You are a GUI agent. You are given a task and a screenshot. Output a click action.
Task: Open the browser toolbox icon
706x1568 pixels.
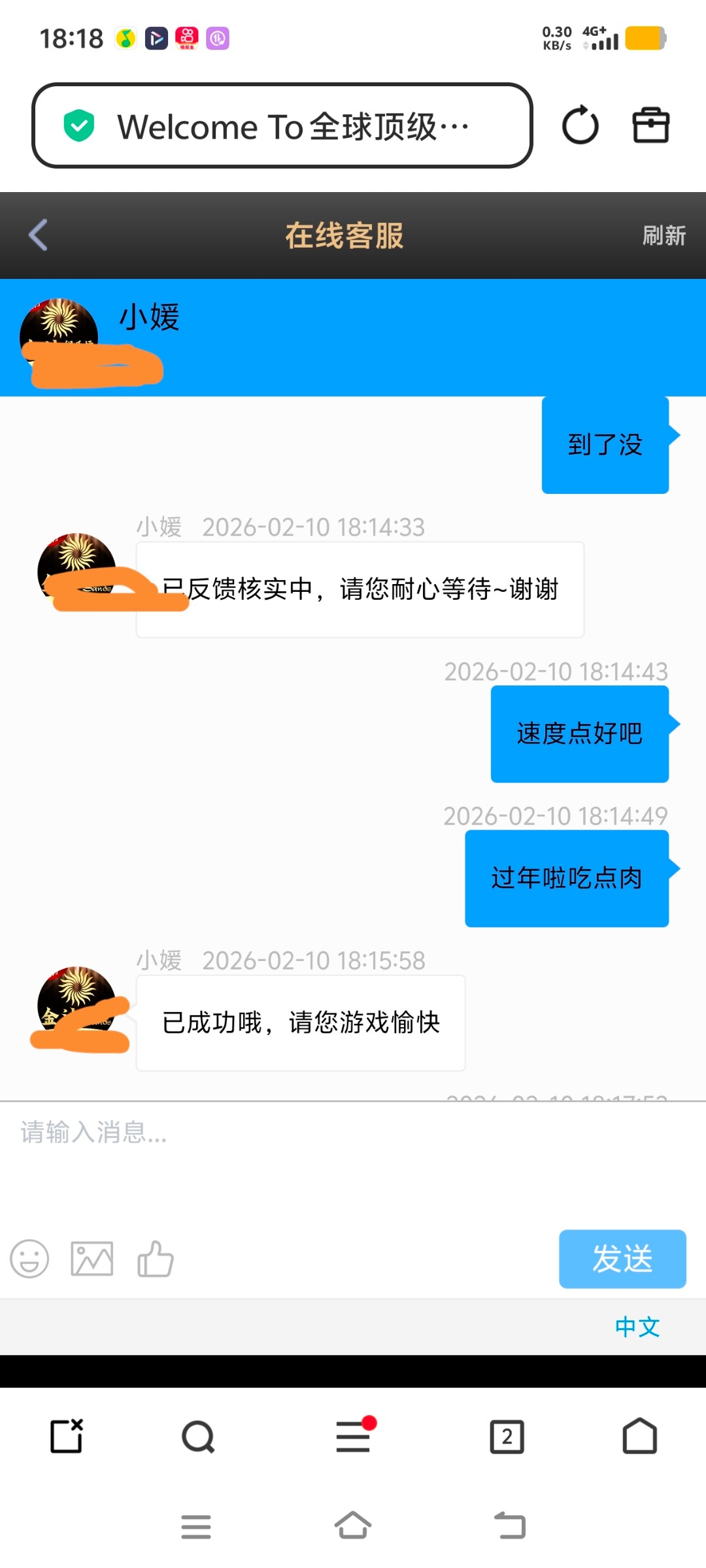point(650,125)
